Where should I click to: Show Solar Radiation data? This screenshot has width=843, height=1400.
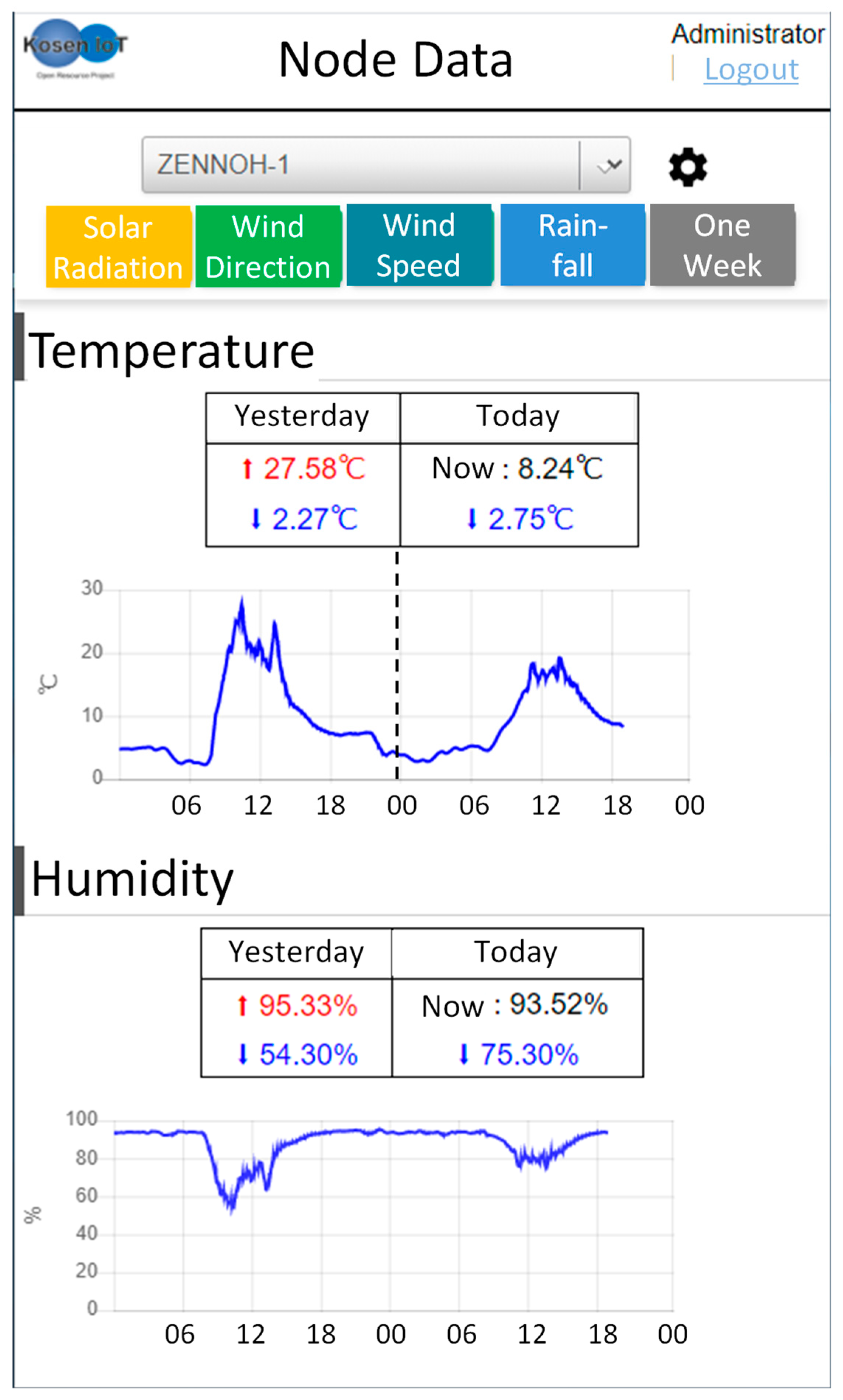pyautogui.click(x=118, y=246)
